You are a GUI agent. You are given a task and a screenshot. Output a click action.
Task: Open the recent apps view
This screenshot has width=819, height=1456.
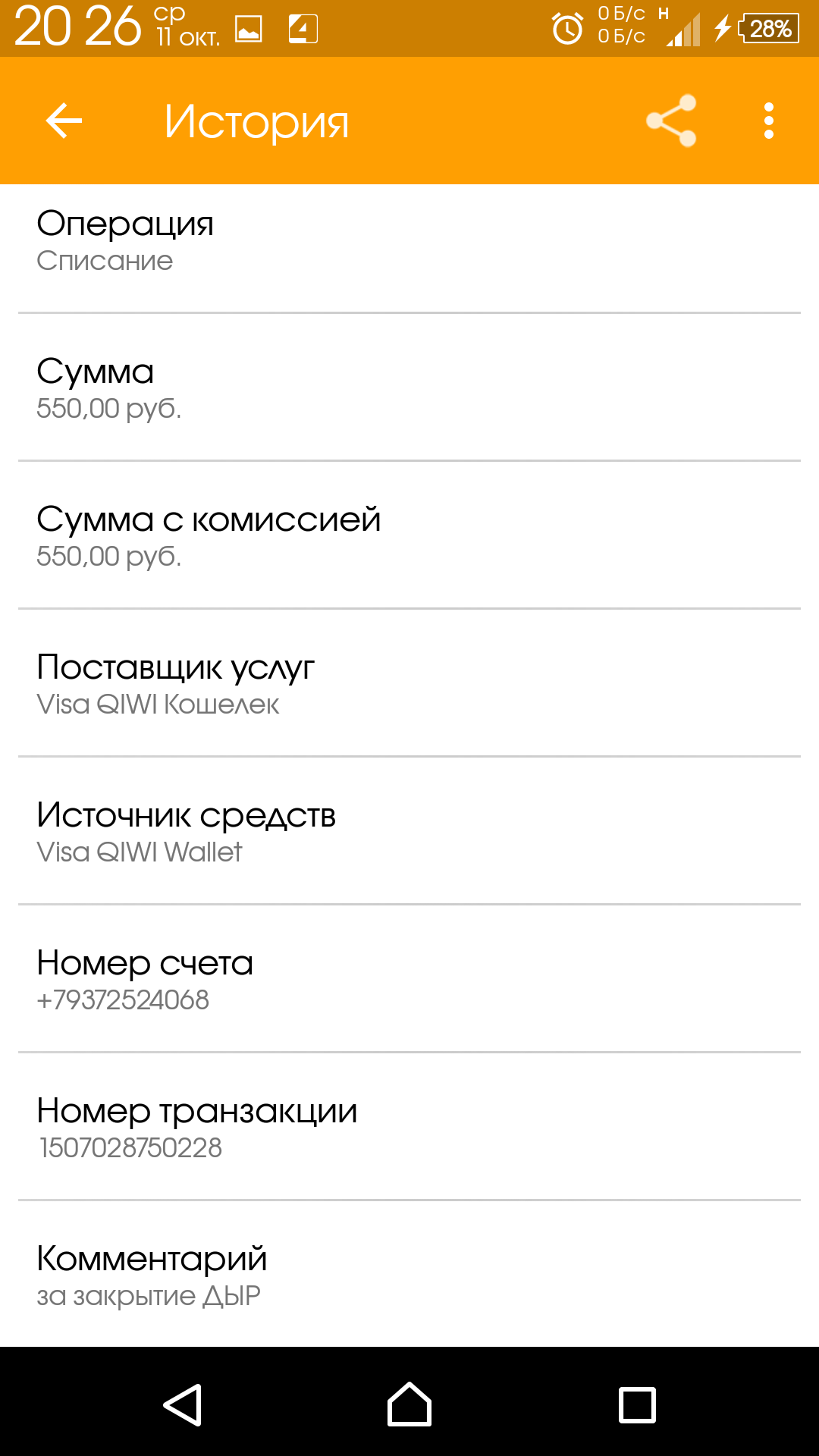click(637, 1404)
